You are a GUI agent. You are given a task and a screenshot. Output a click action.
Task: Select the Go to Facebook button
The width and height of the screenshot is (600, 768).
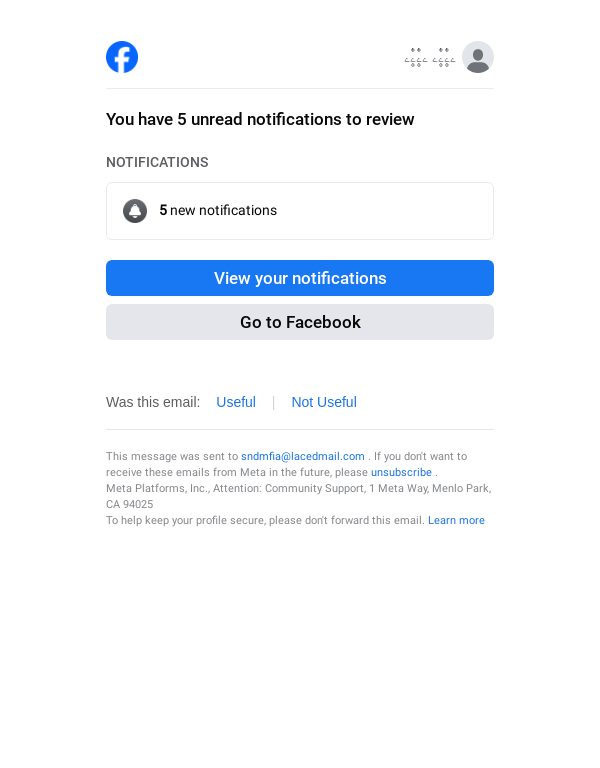click(300, 322)
